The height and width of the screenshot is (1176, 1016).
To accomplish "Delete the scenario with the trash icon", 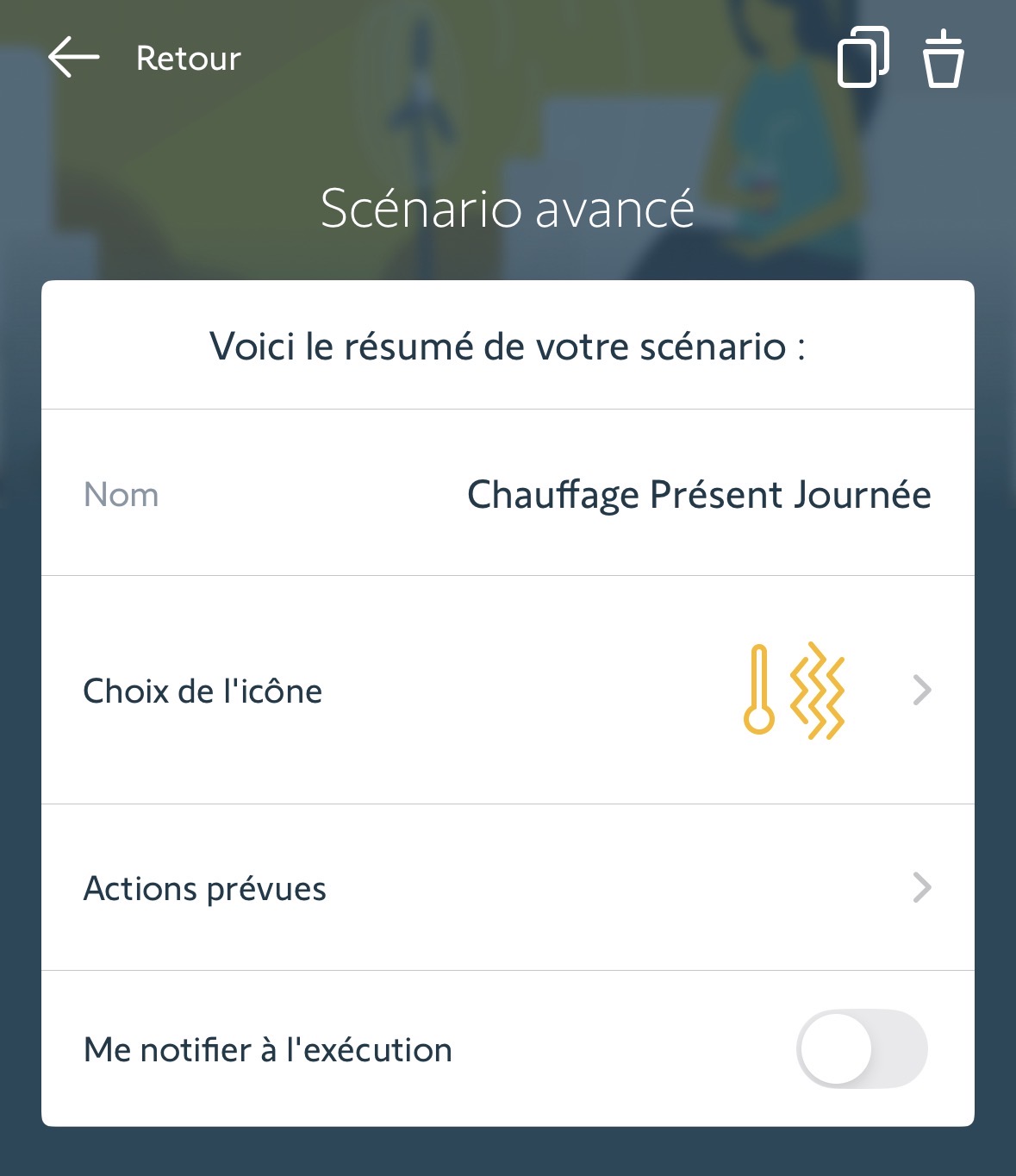I will tap(943, 59).
